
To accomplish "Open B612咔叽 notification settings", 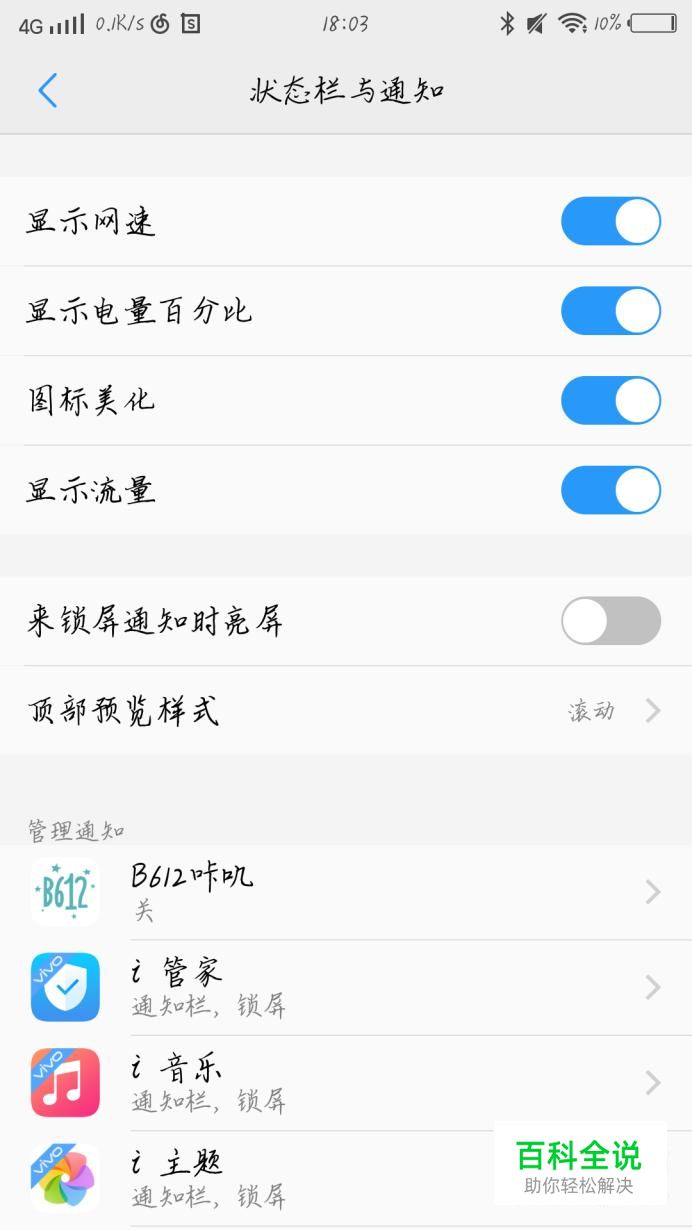I will [x=346, y=892].
